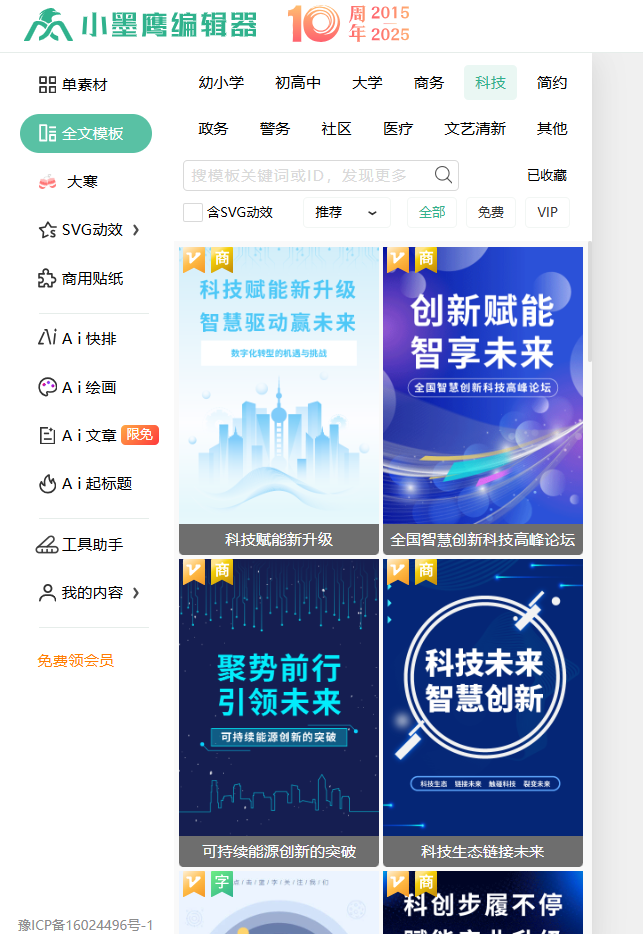Select the 全文模板 menu item
Image resolution: width=643 pixels, height=934 pixels.
pyautogui.click(x=85, y=133)
